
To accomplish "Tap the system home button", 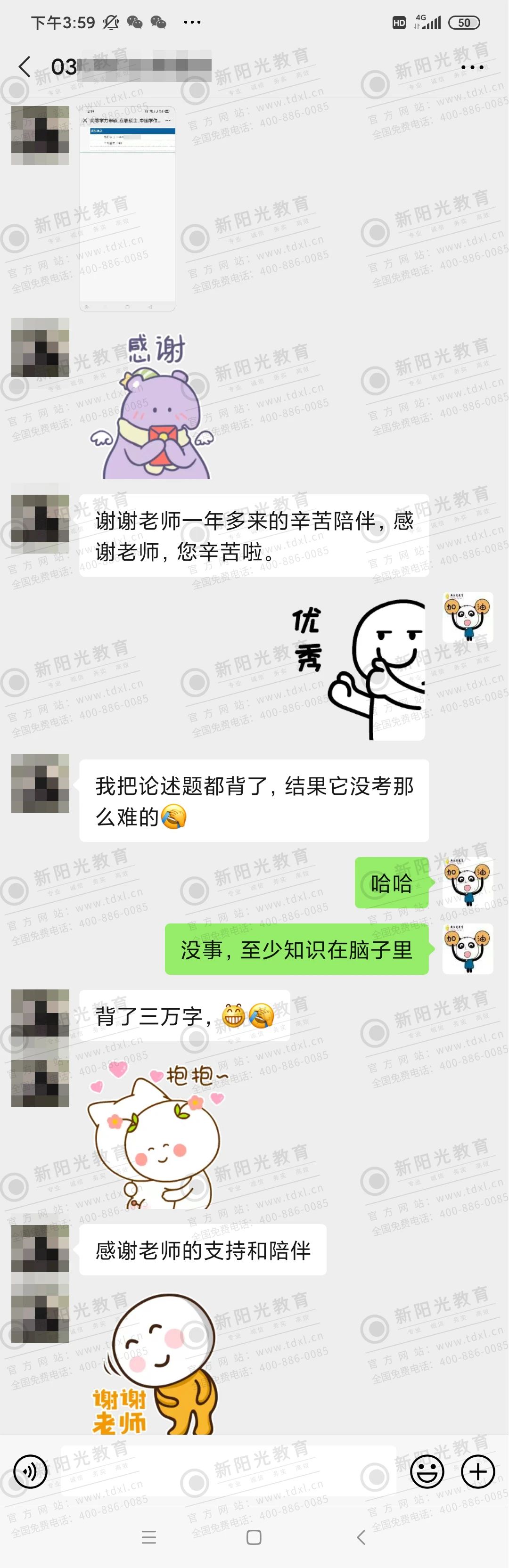I will [254, 1537].
